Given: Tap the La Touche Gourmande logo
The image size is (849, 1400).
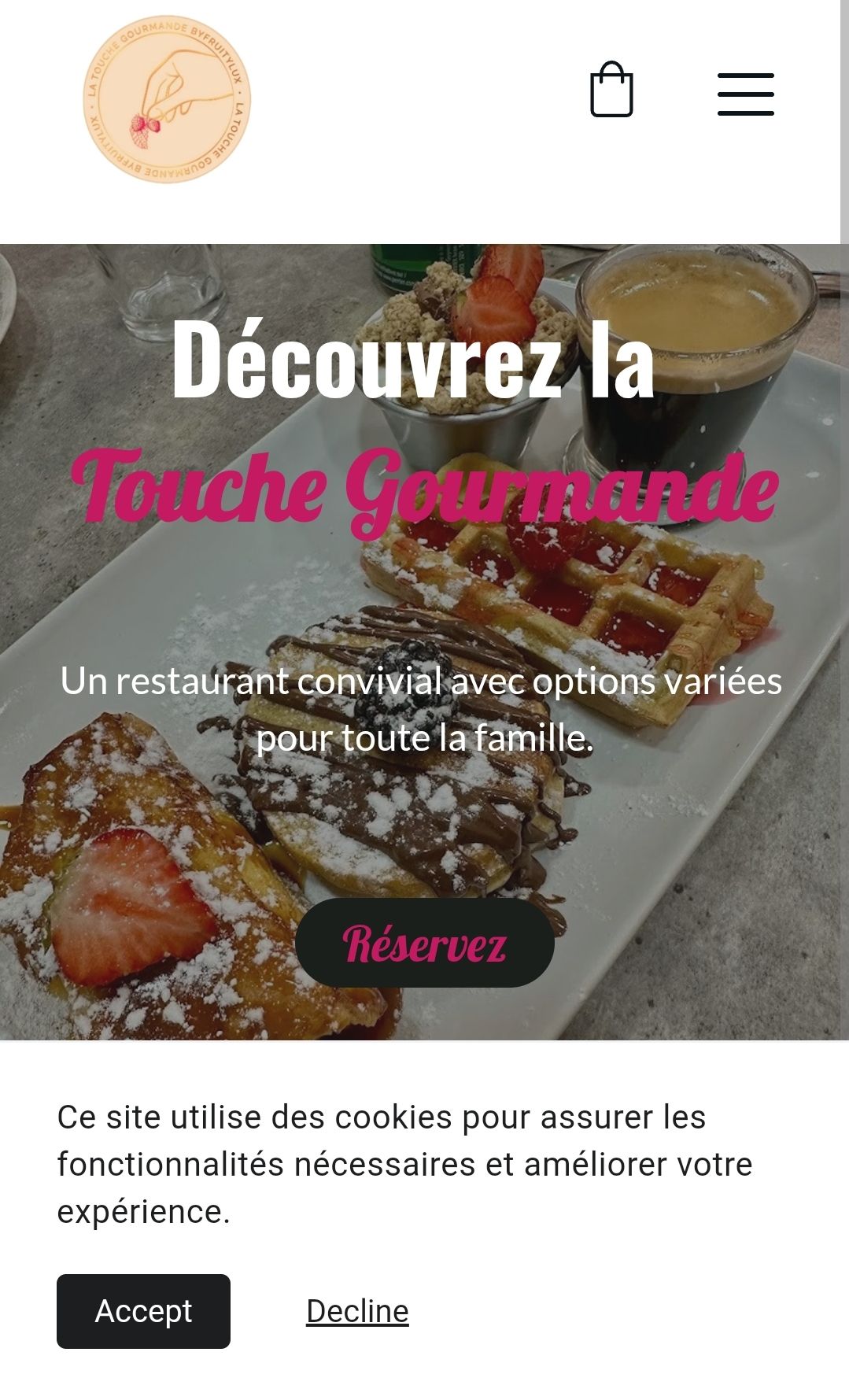Looking at the screenshot, I should [x=167, y=99].
